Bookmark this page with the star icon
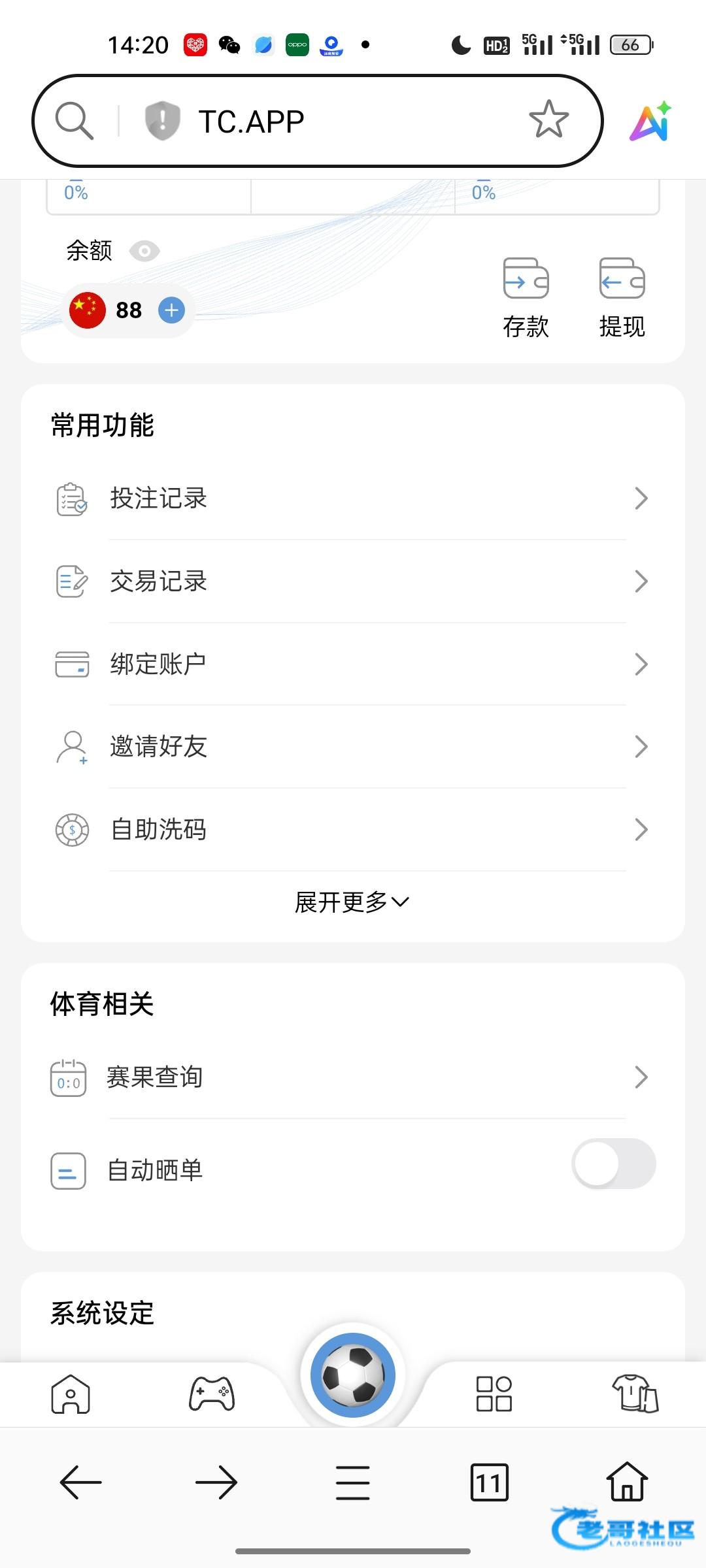Image resolution: width=706 pixels, height=1568 pixels. tap(548, 120)
